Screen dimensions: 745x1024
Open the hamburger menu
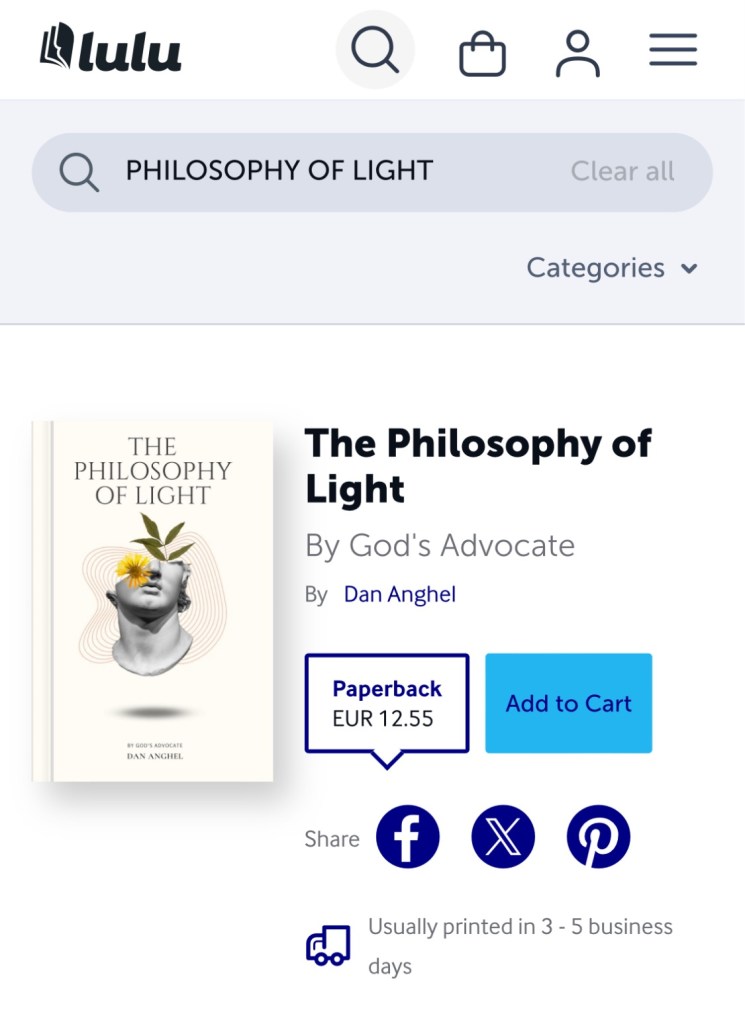click(672, 50)
